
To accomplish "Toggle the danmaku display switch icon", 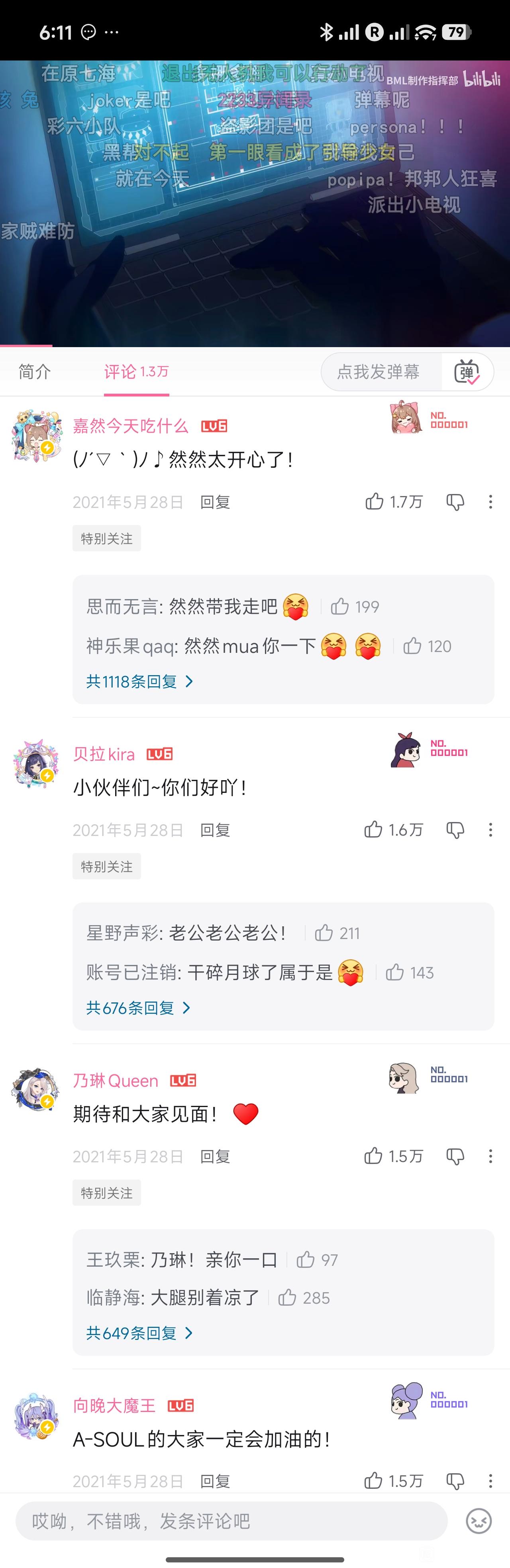I will coord(467,371).
